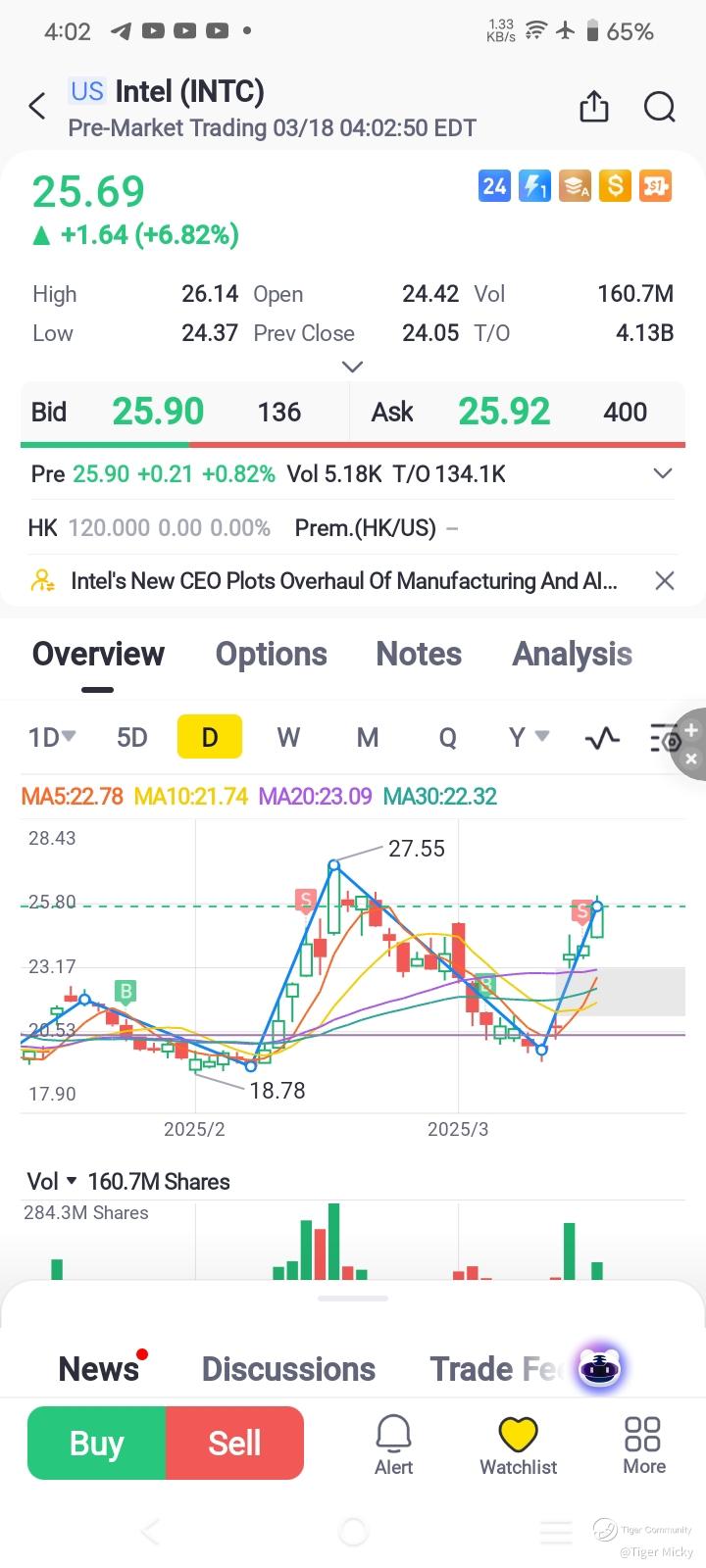
Task: Tap the green Buy button
Action: pyautogui.click(x=96, y=1443)
